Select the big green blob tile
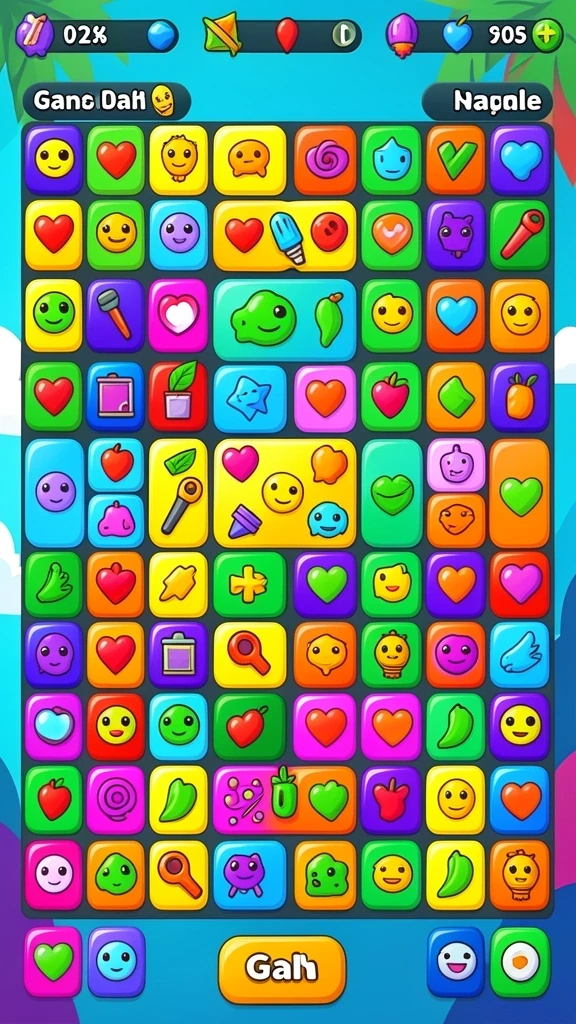Image resolution: width=576 pixels, height=1024 pixels. (264, 319)
